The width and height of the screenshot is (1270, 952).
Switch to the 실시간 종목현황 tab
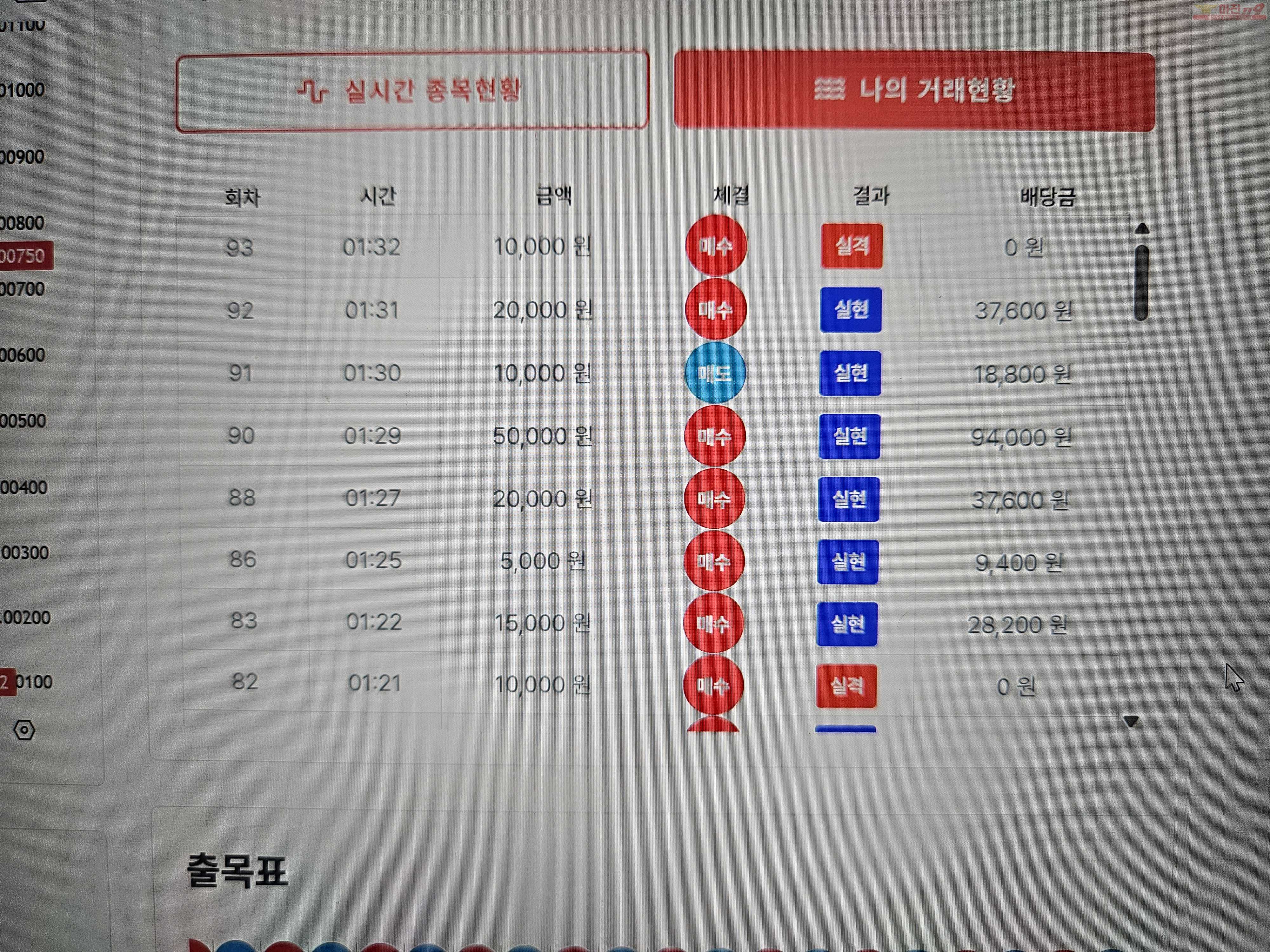[x=412, y=91]
